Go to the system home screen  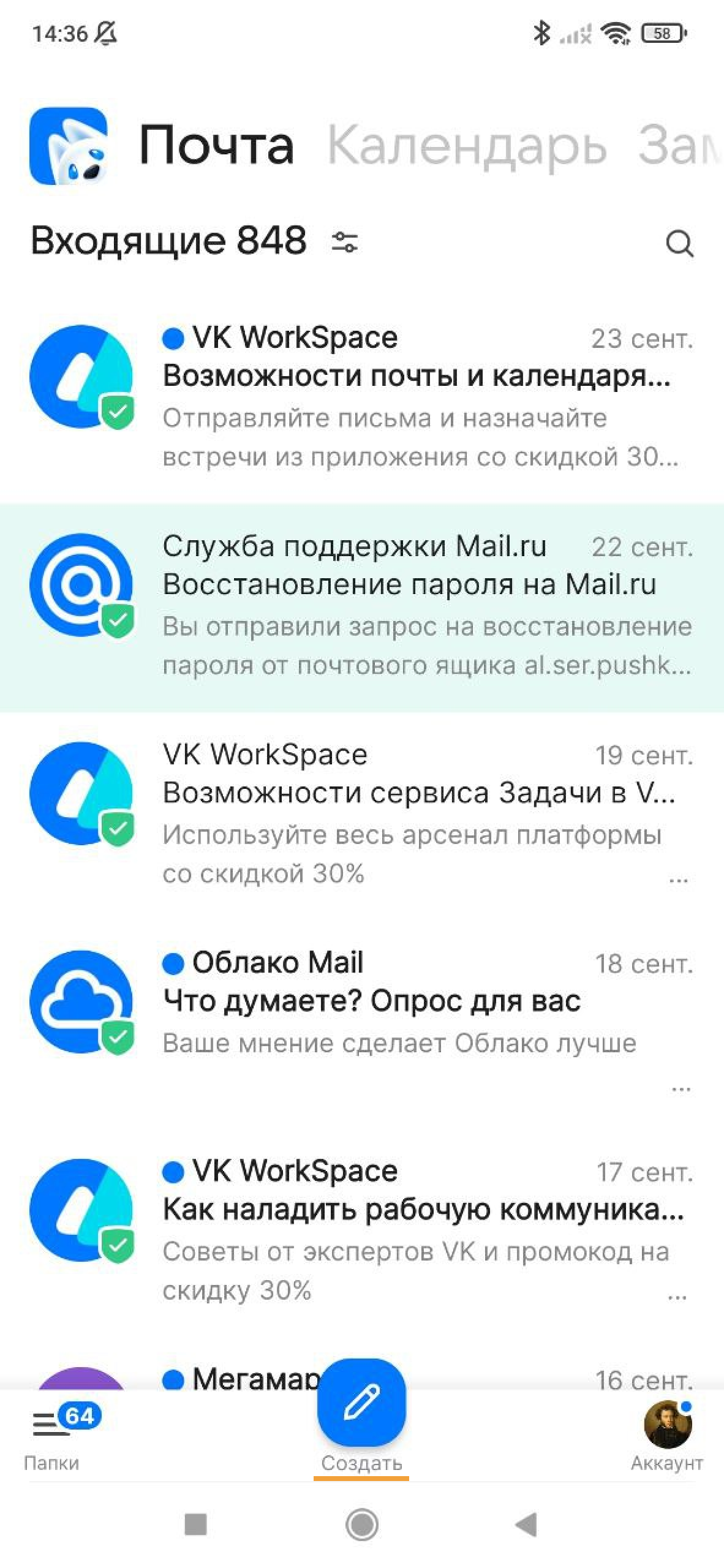tap(362, 1524)
